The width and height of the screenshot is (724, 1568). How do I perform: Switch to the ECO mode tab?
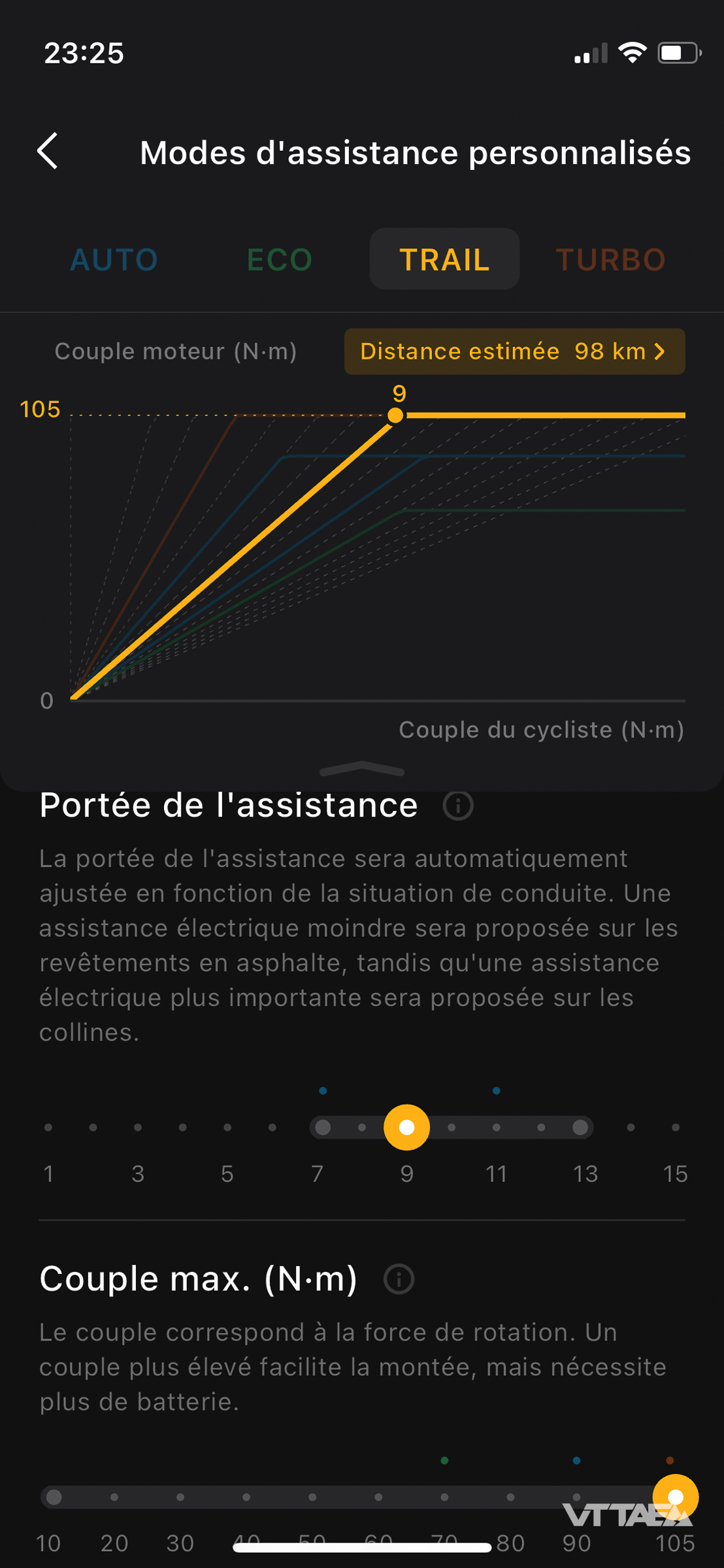coord(280,259)
